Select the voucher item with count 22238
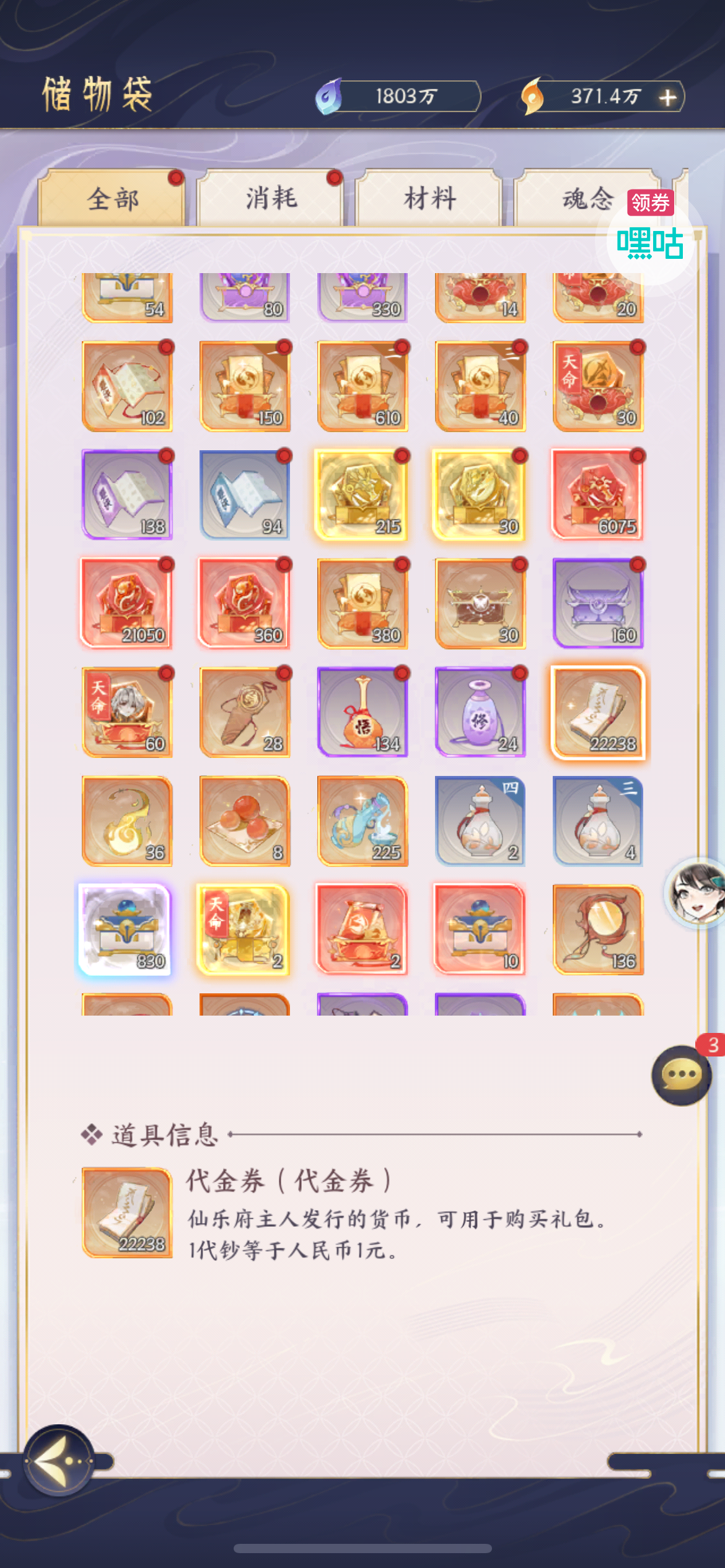The width and height of the screenshot is (725, 1568). tap(598, 712)
